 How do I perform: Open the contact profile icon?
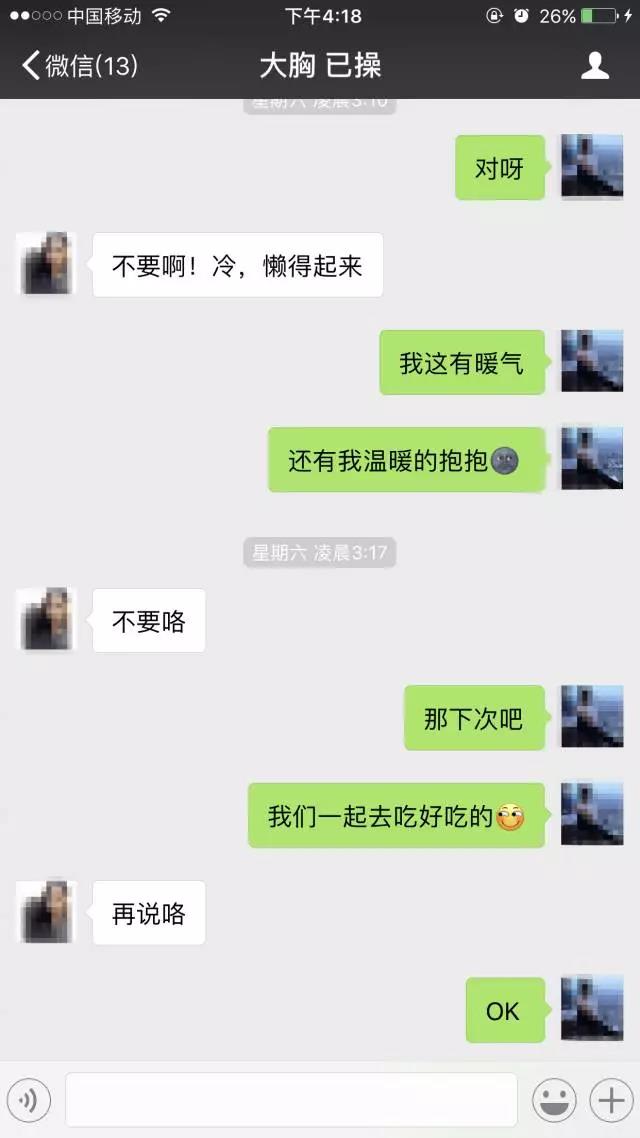pyautogui.click(x=595, y=66)
